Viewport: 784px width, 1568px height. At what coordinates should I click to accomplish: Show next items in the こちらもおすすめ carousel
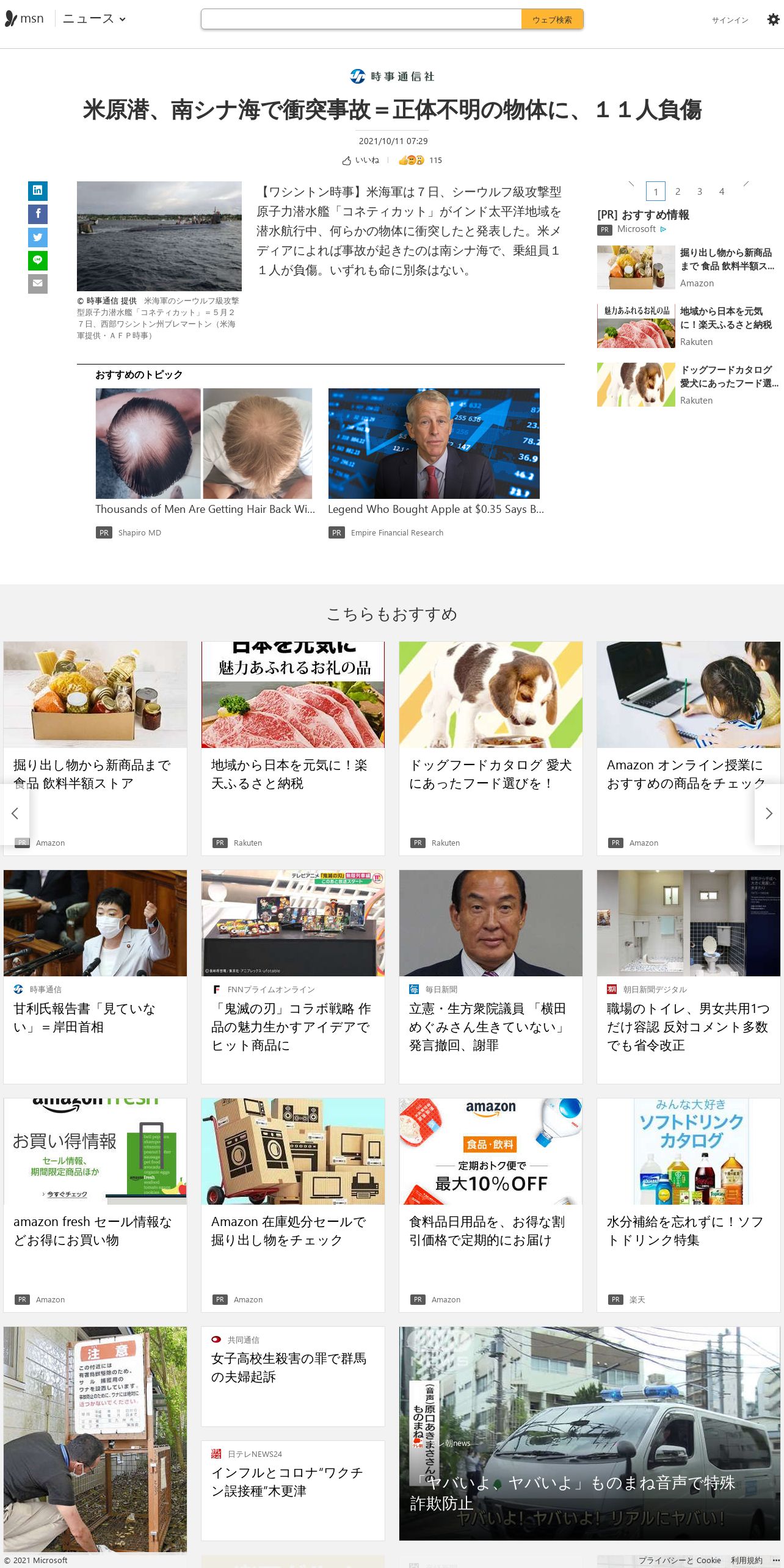pyautogui.click(x=769, y=813)
